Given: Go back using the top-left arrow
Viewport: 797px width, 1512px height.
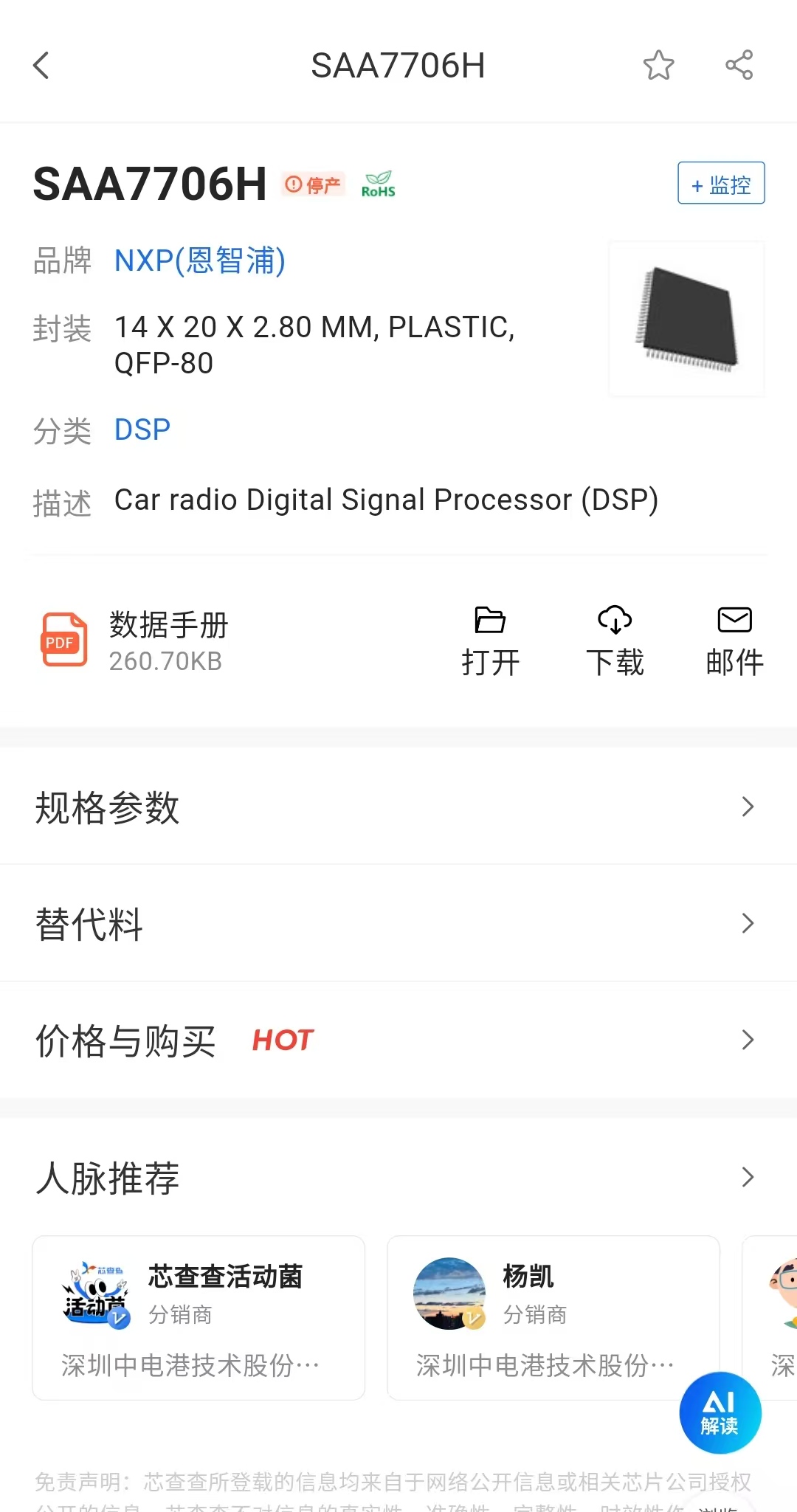Looking at the screenshot, I should [41, 65].
